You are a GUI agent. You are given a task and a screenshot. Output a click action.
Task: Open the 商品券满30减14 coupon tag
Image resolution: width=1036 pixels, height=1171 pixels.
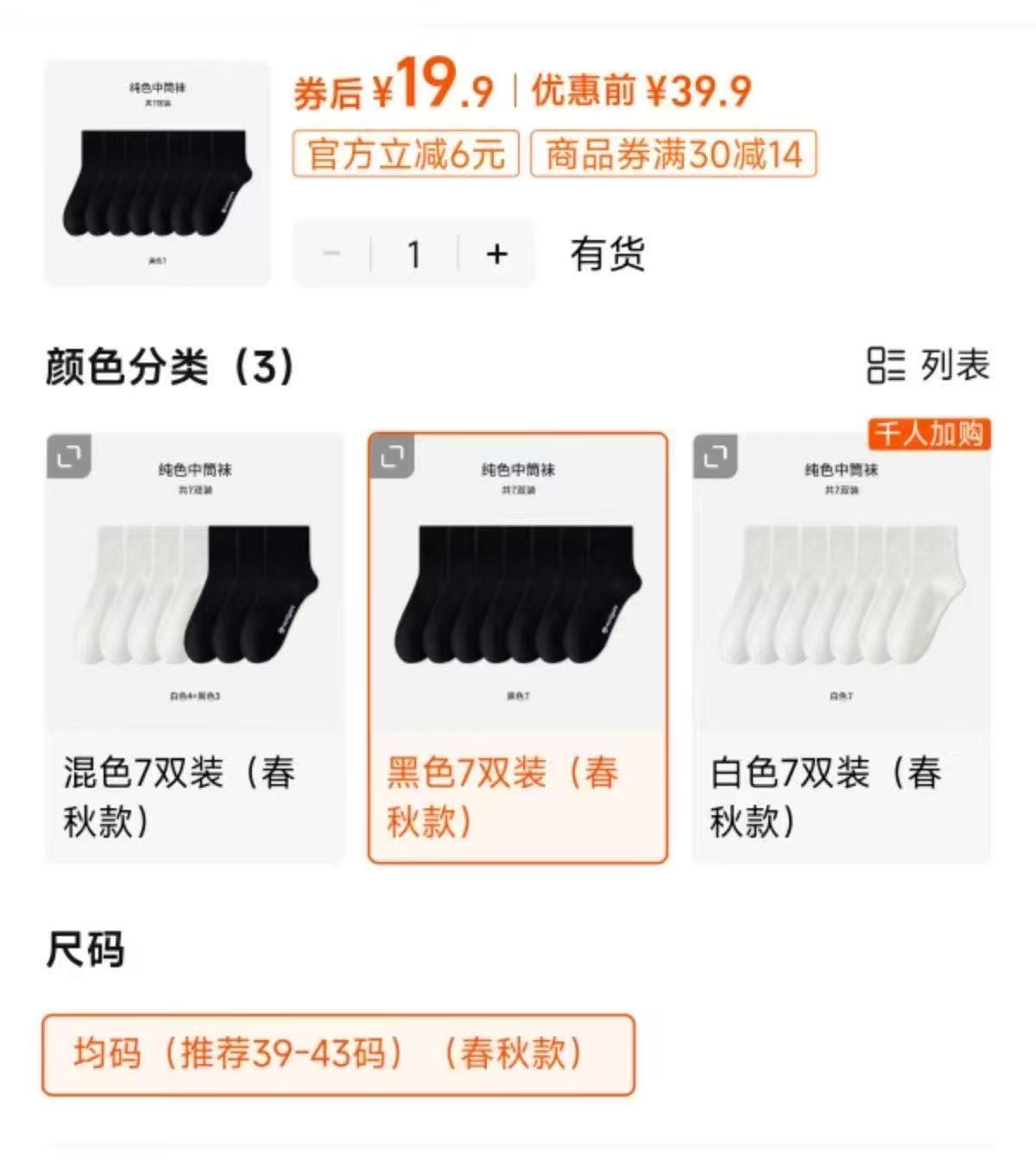click(x=673, y=157)
